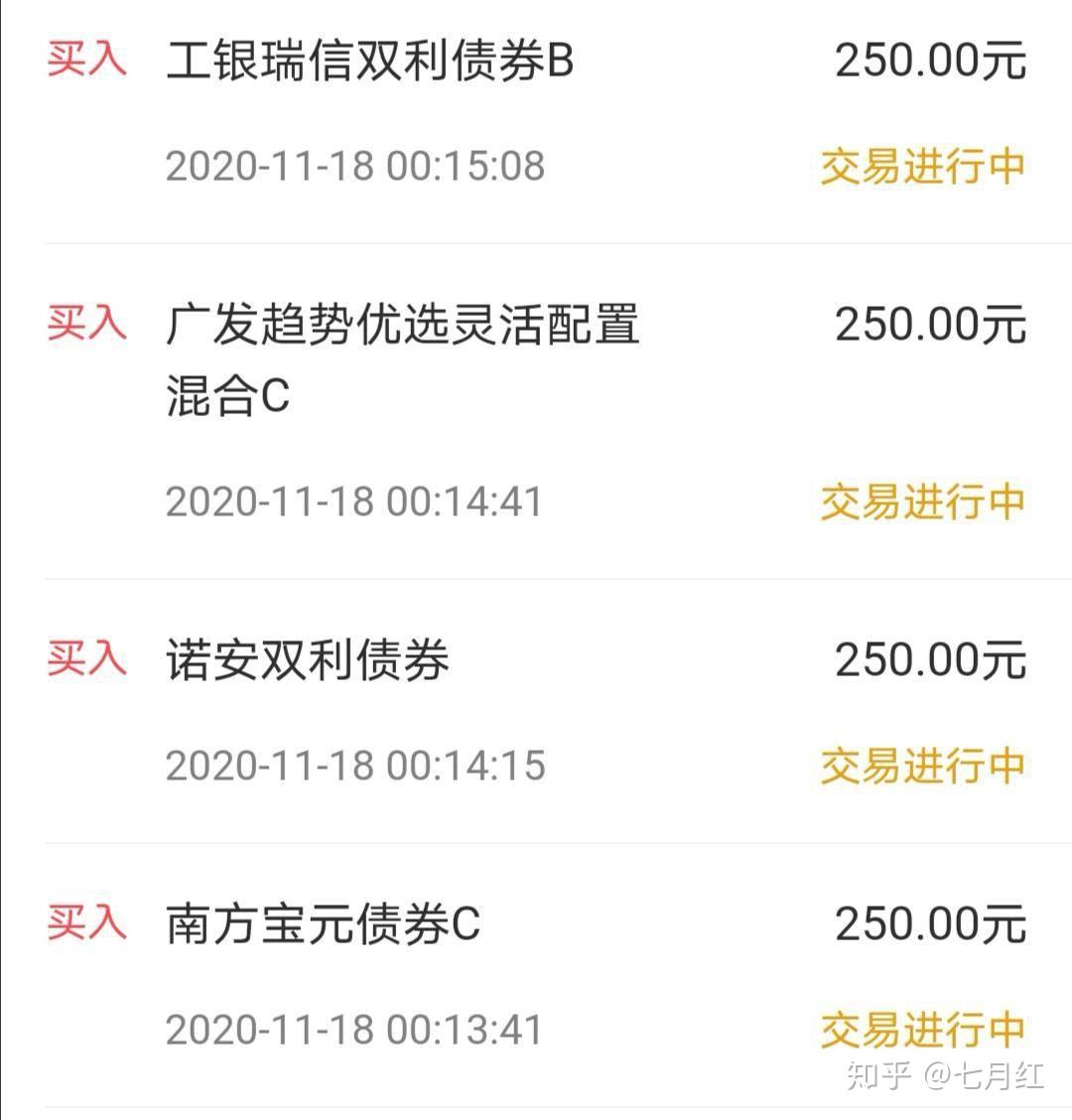Click the 买入 tag next to 广发趋势优选灵活配置混合C
1072x1120 pixels.
point(84,323)
